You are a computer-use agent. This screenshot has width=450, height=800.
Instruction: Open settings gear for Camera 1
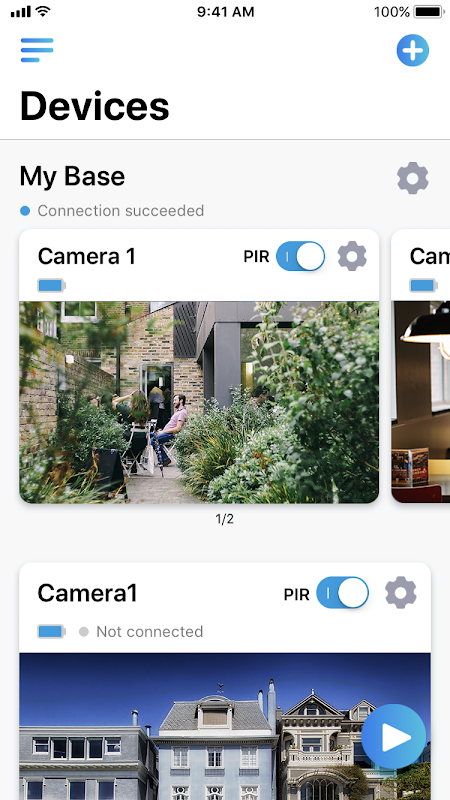pos(352,256)
